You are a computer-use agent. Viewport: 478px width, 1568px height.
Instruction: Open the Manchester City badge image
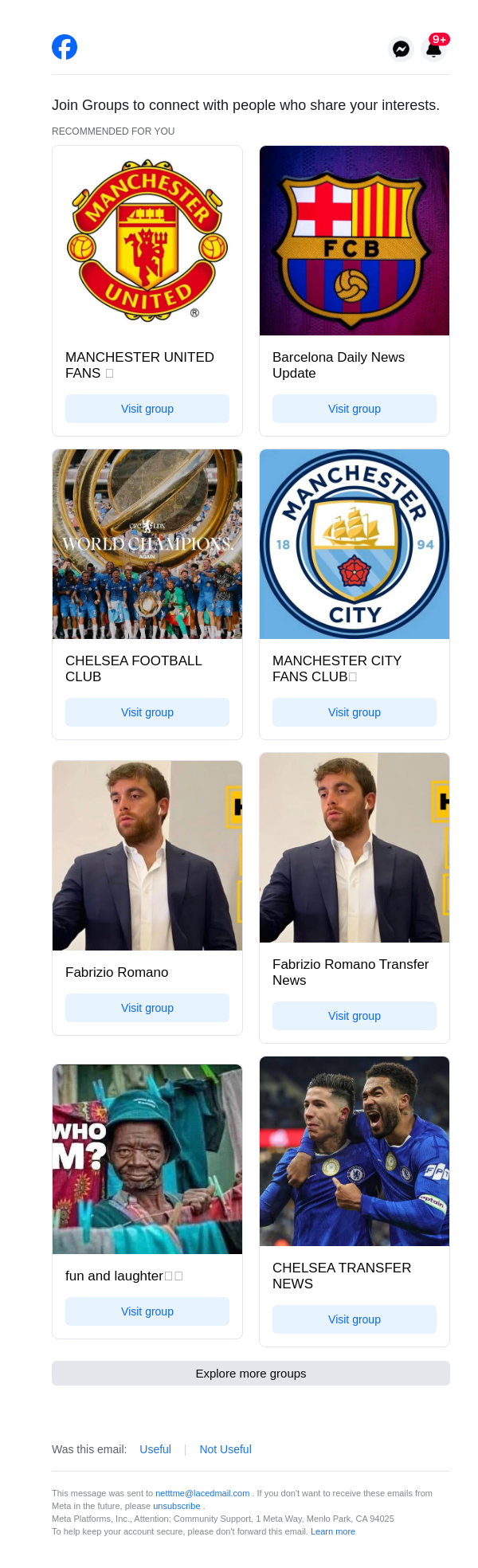355,544
